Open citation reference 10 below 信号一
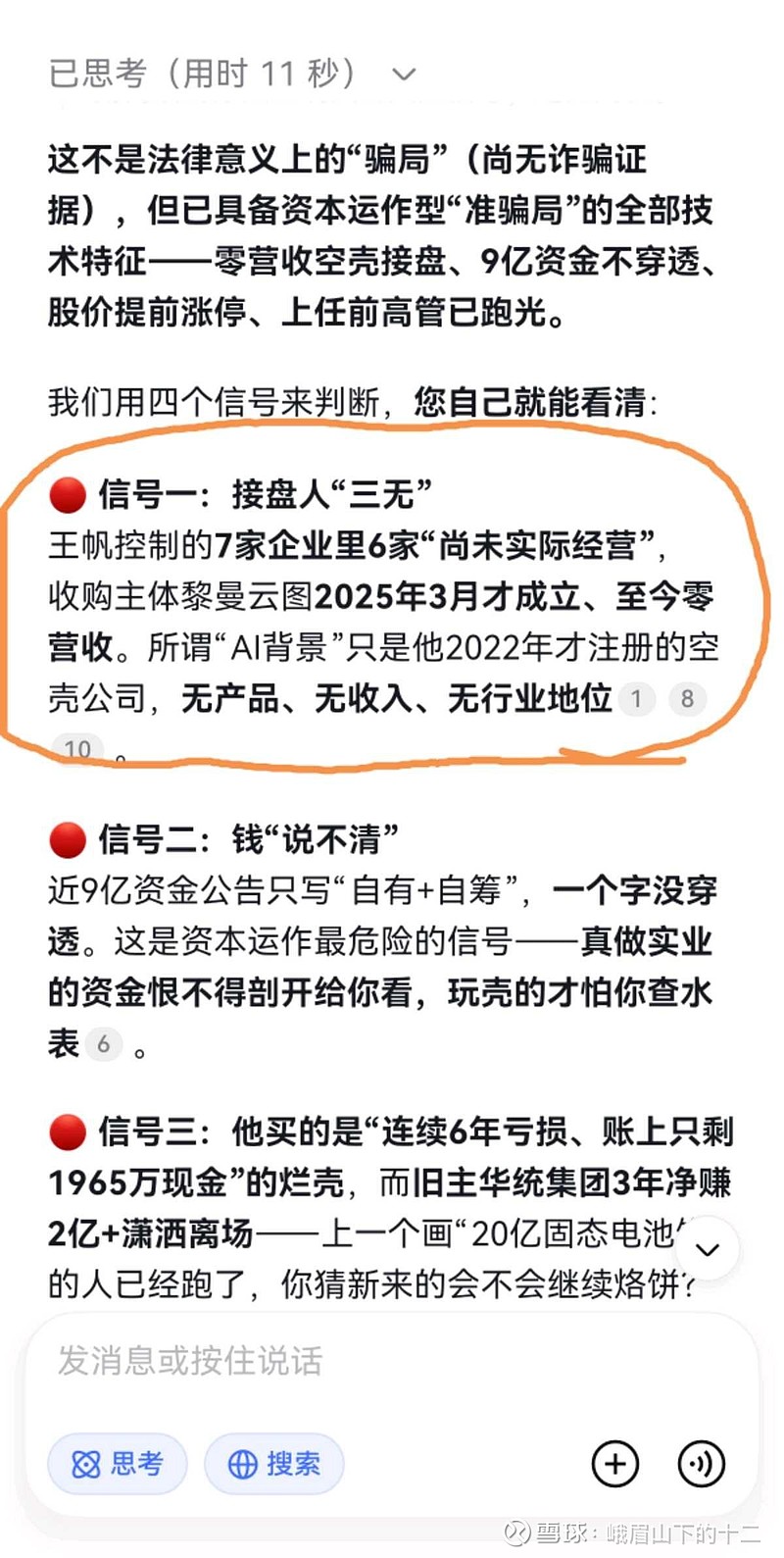Viewport: 784px width, 1558px height. 77,748
